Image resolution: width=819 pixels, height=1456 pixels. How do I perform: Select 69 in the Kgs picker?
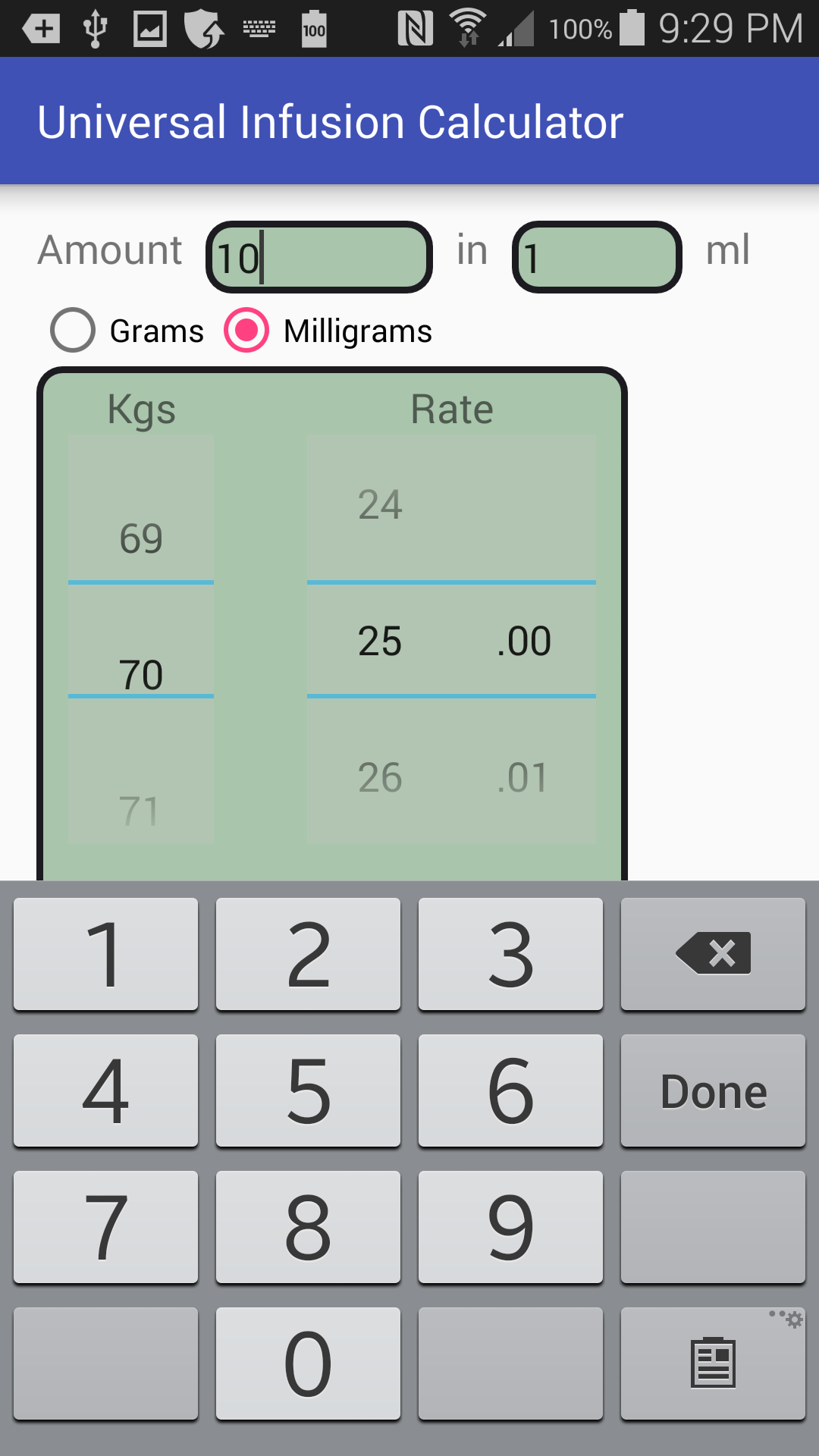[141, 538]
